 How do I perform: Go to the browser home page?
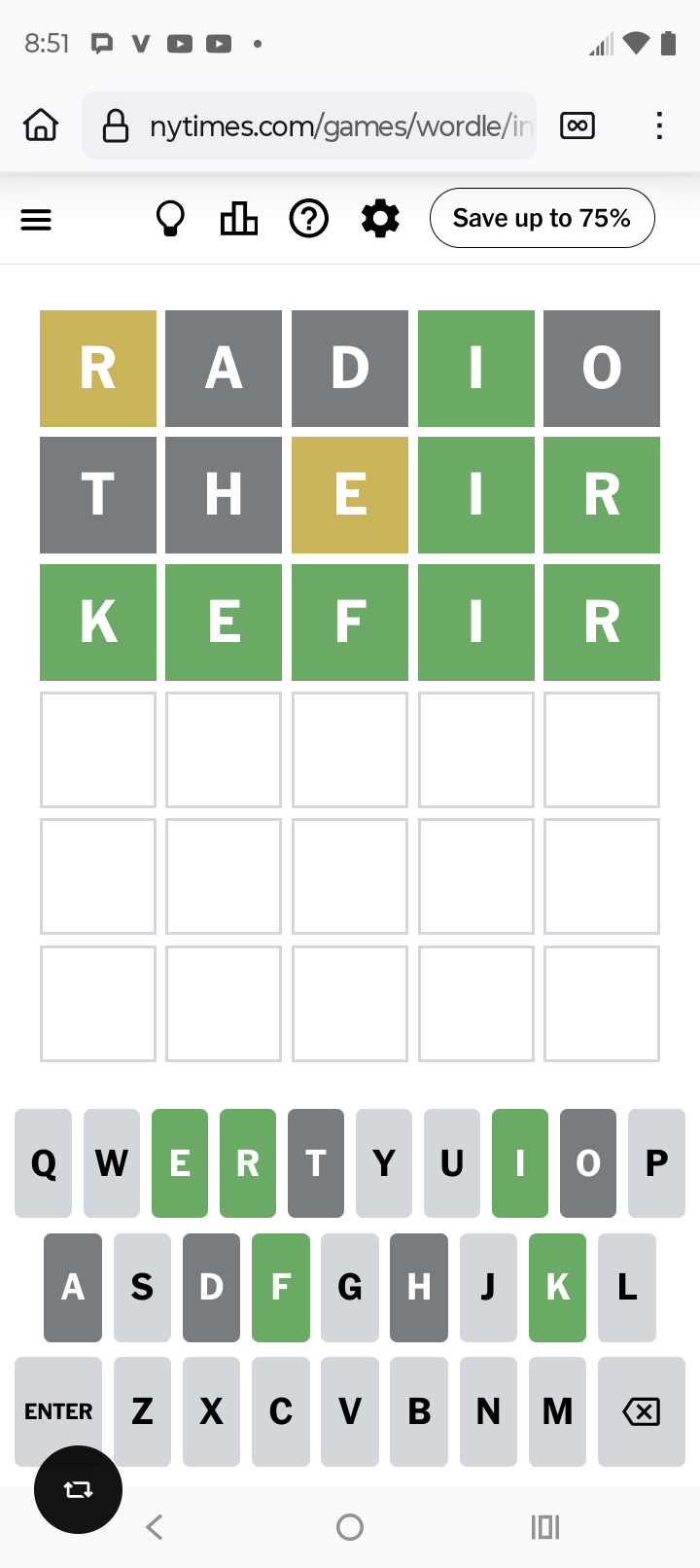[41, 125]
